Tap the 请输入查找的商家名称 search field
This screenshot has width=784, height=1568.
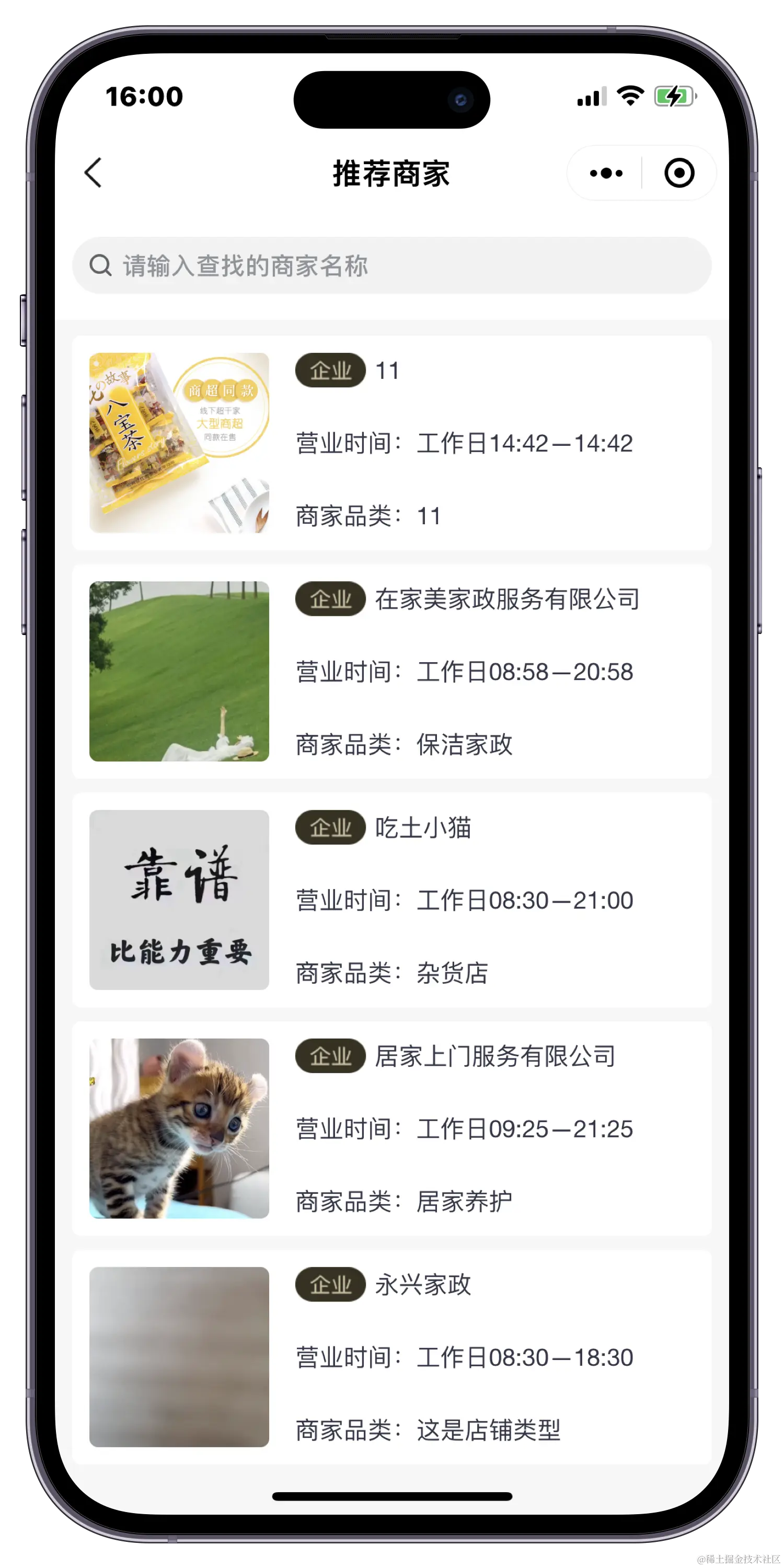pos(392,266)
